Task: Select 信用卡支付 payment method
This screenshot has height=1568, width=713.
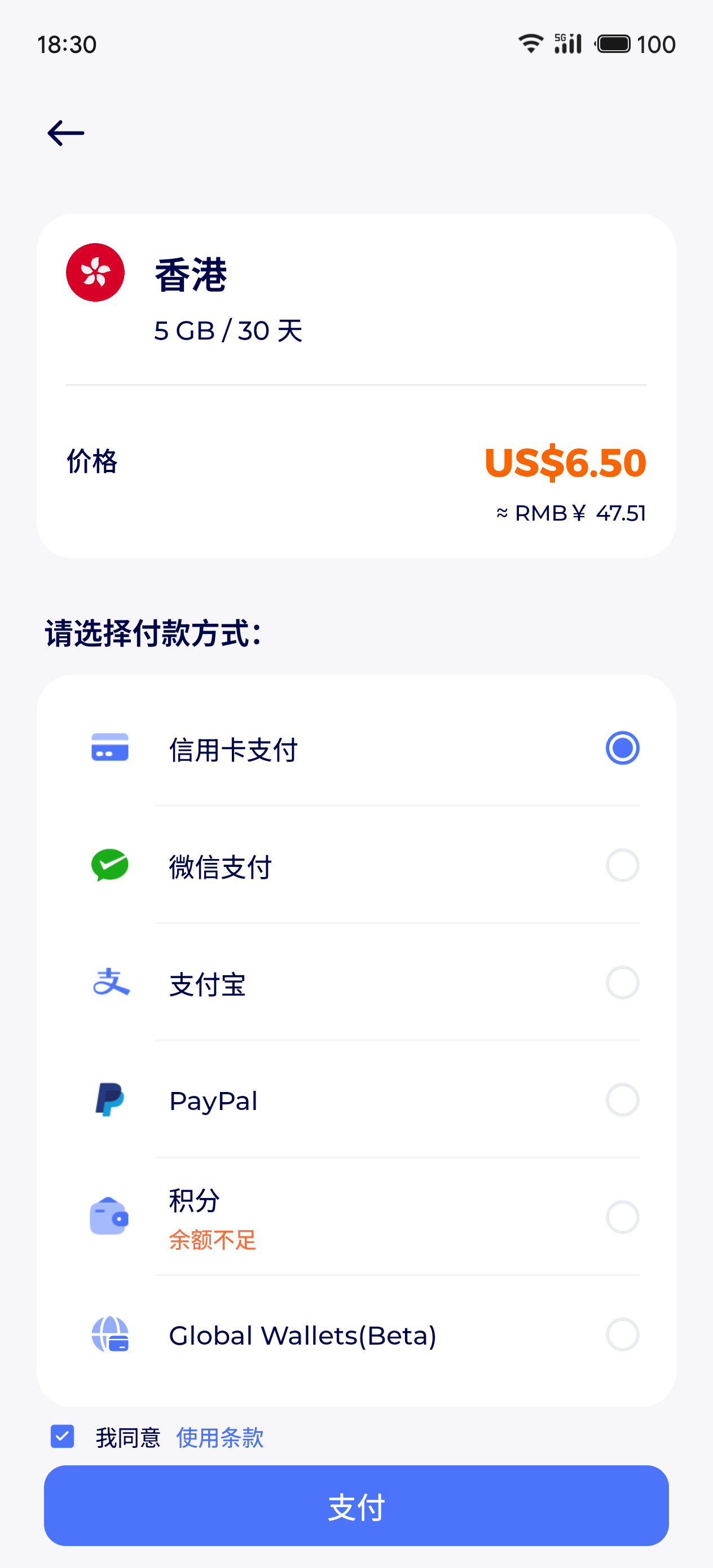Action: click(x=622, y=748)
